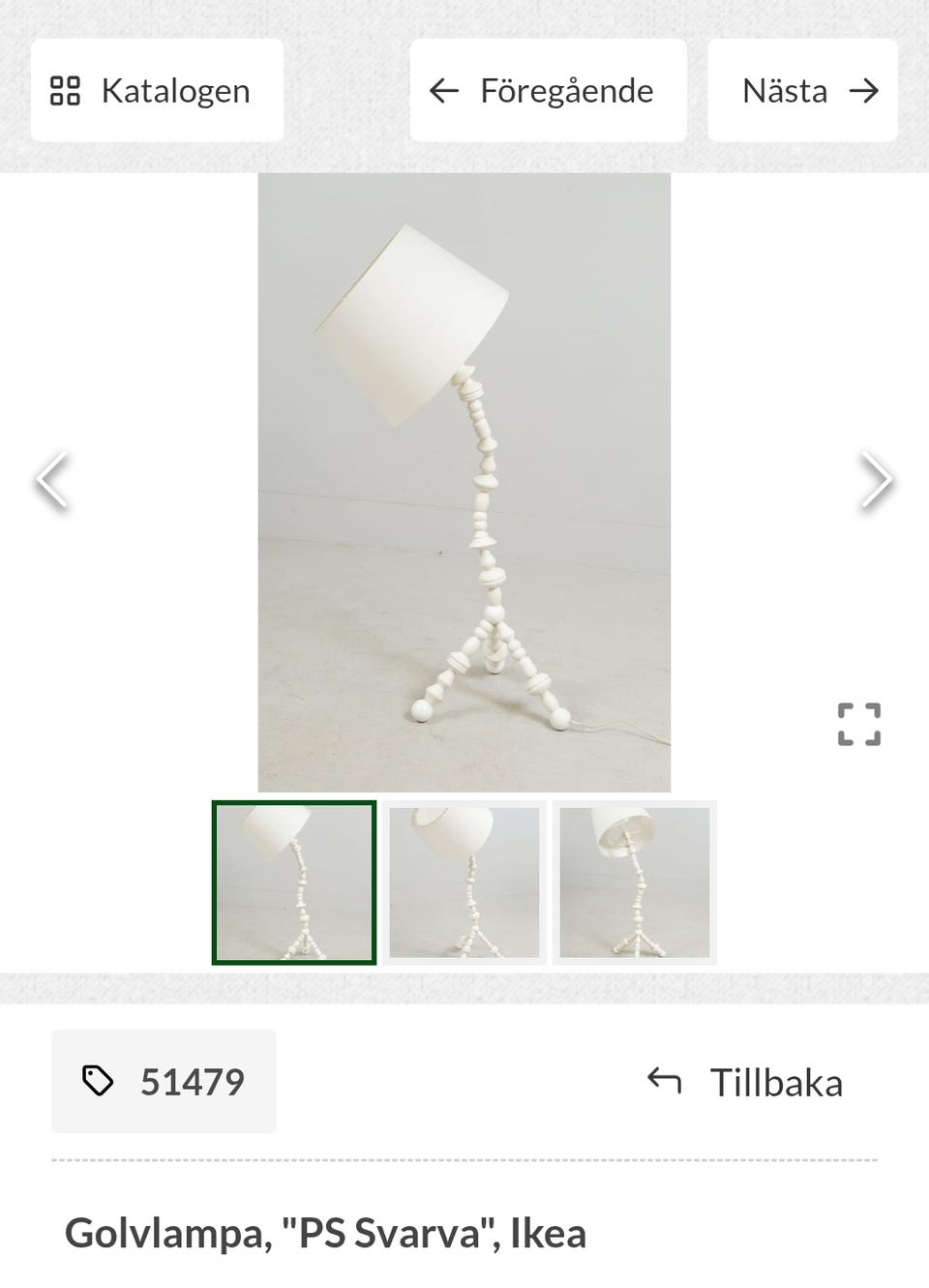The height and width of the screenshot is (1288, 929).
Task: Click the price tag icon next to 51479
Action: pyautogui.click(x=100, y=1081)
